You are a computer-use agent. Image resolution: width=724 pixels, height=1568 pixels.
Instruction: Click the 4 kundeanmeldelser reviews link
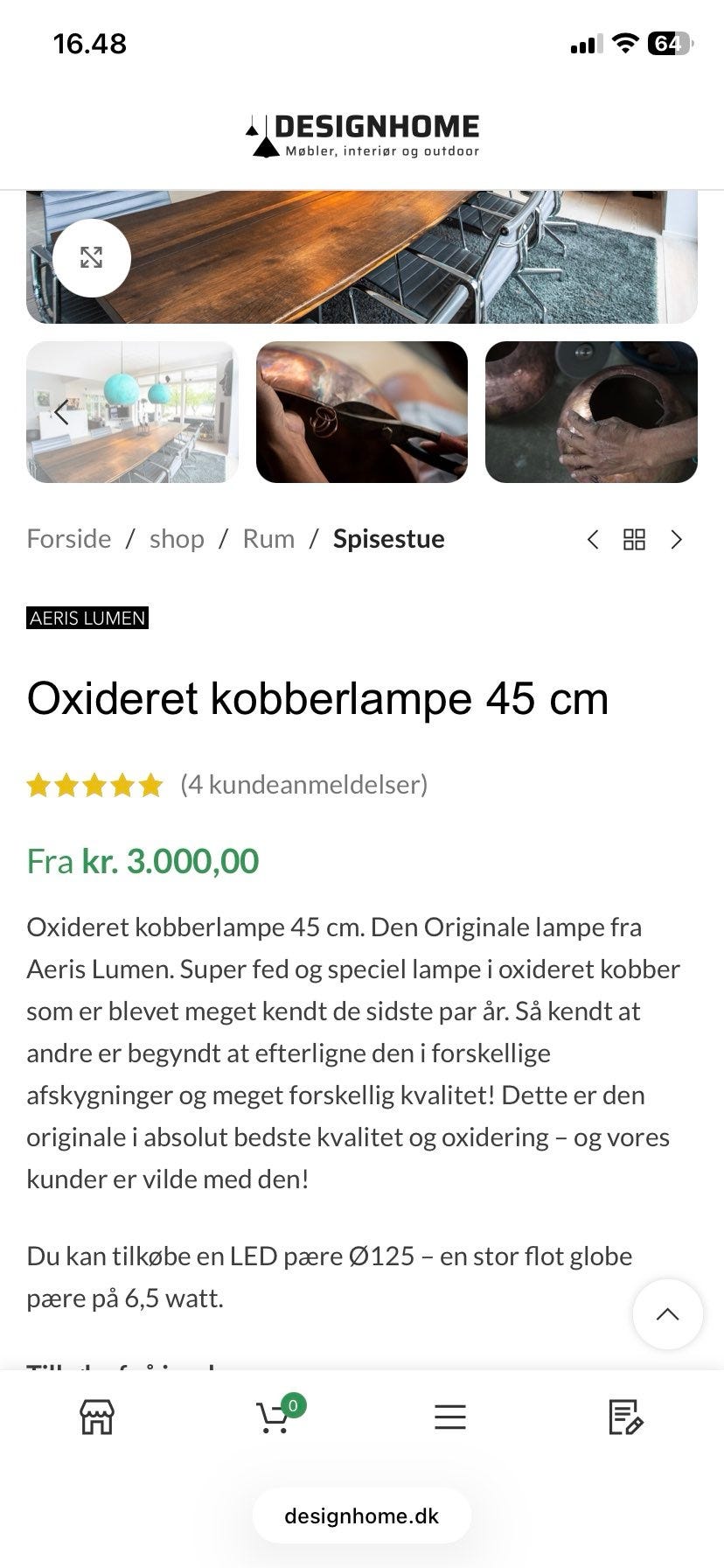pyautogui.click(x=303, y=785)
